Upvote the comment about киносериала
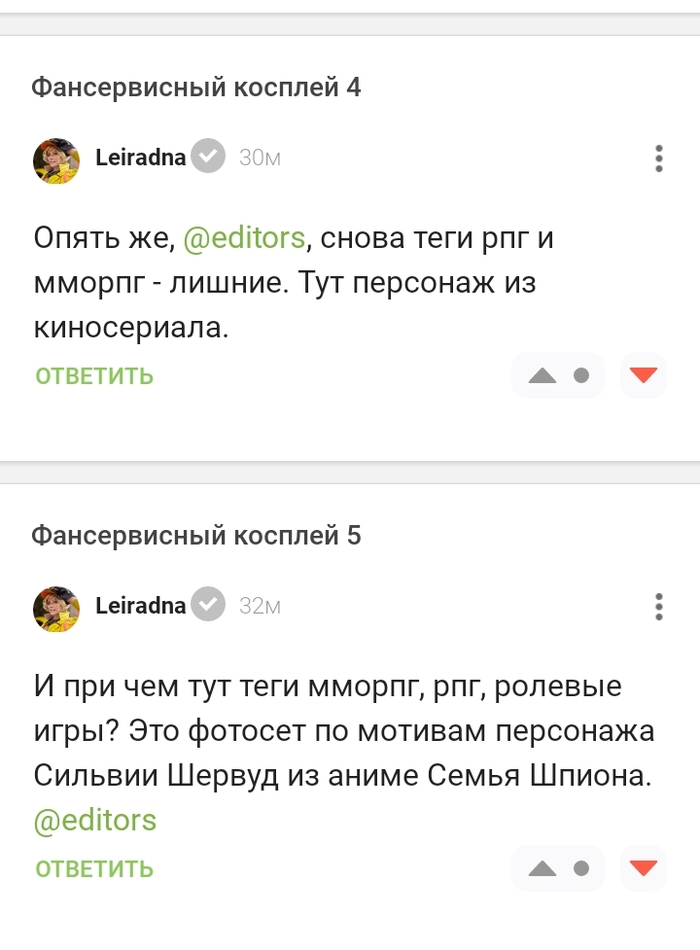This screenshot has width=700, height=950. [x=543, y=376]
